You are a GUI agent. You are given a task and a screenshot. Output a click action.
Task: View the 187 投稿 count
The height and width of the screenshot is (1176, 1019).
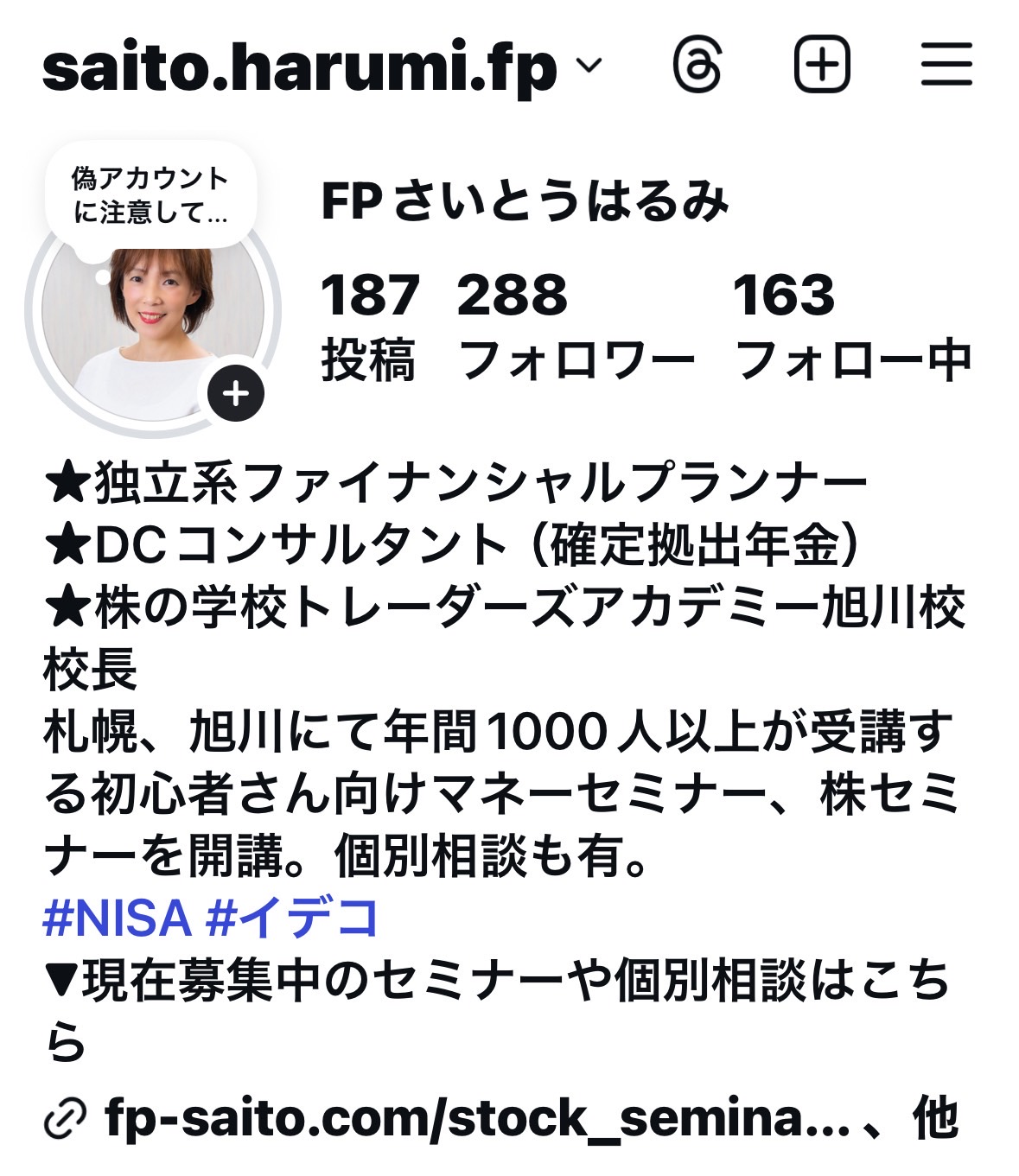(369, 326)
